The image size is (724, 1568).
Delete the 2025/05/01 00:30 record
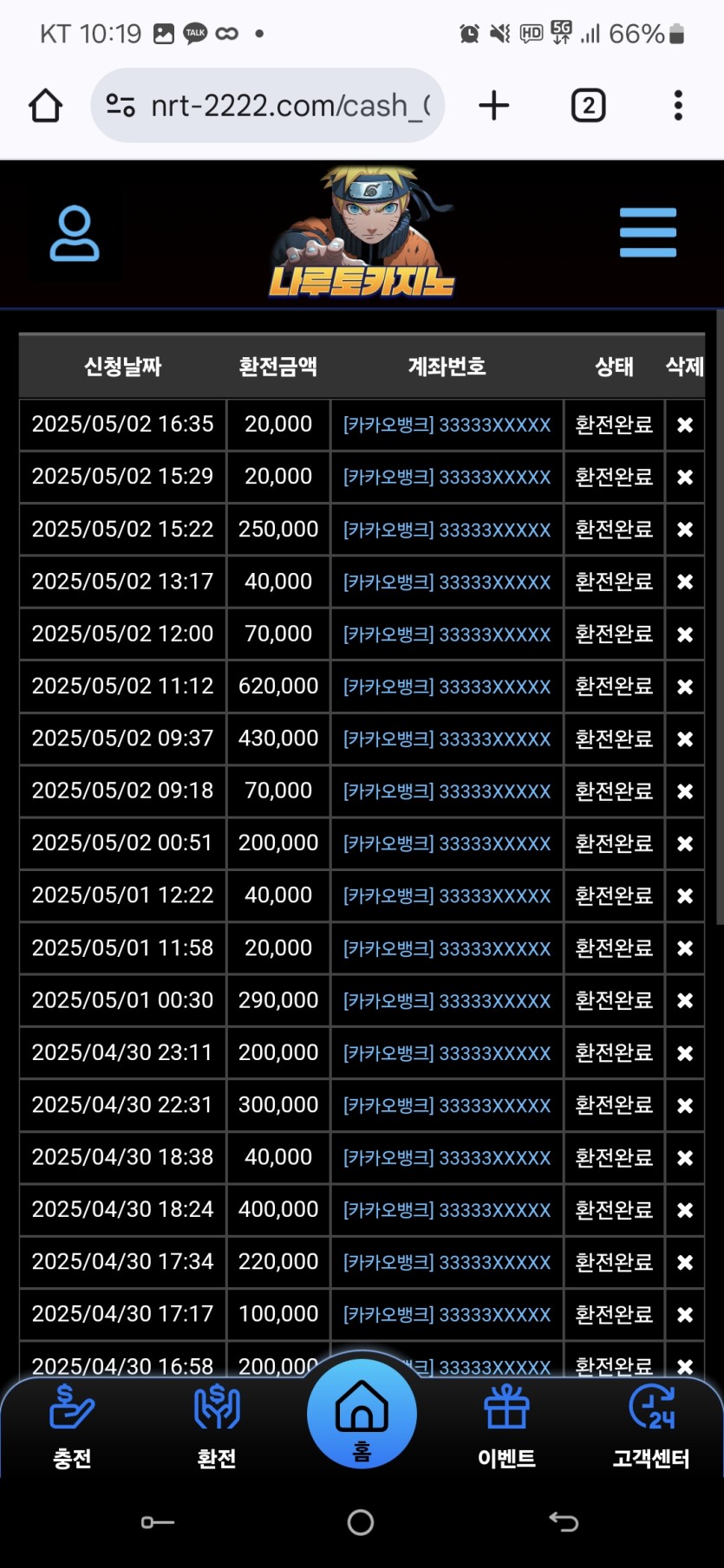tap(685, 1000)
